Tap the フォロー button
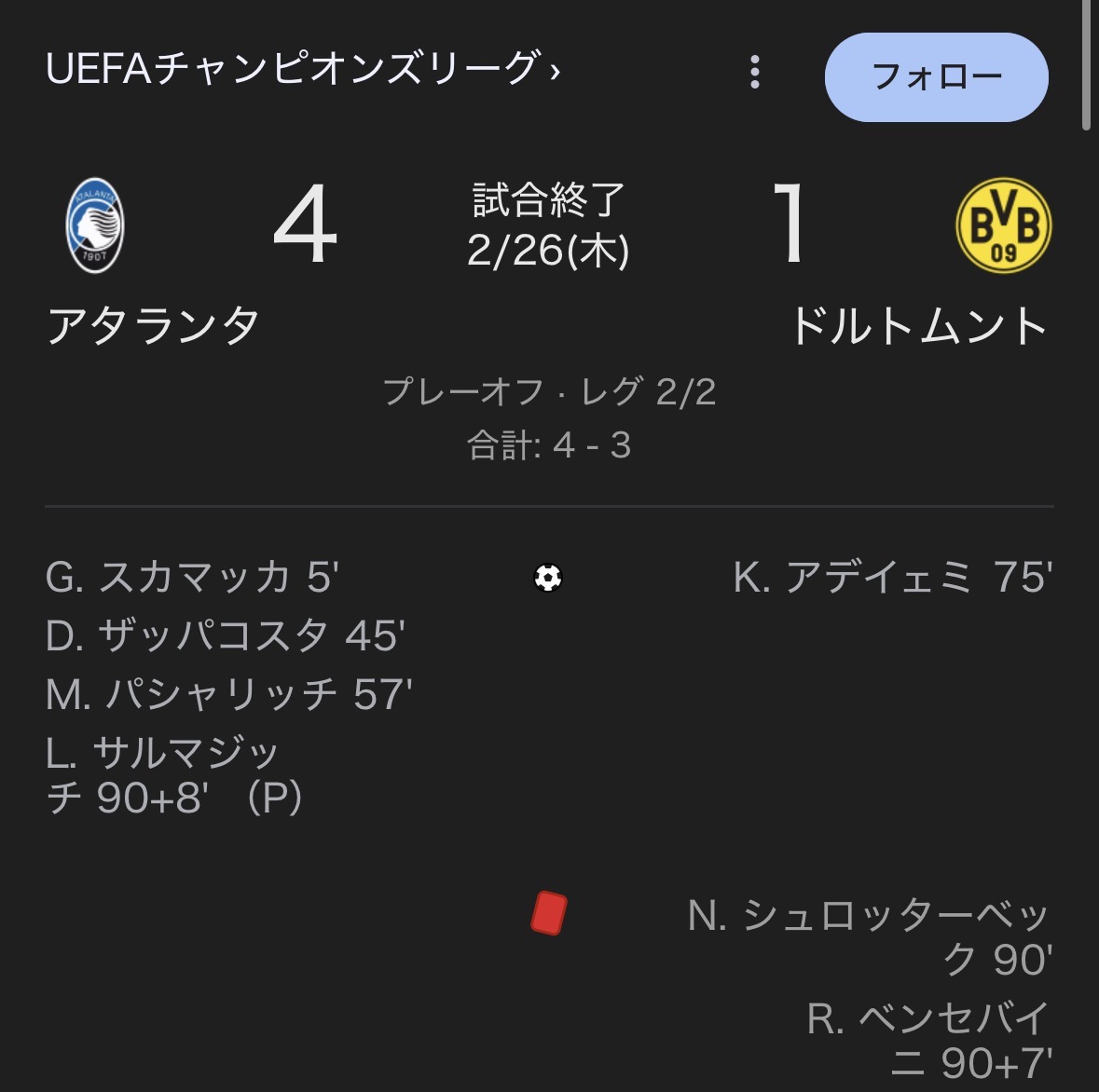 936,77
